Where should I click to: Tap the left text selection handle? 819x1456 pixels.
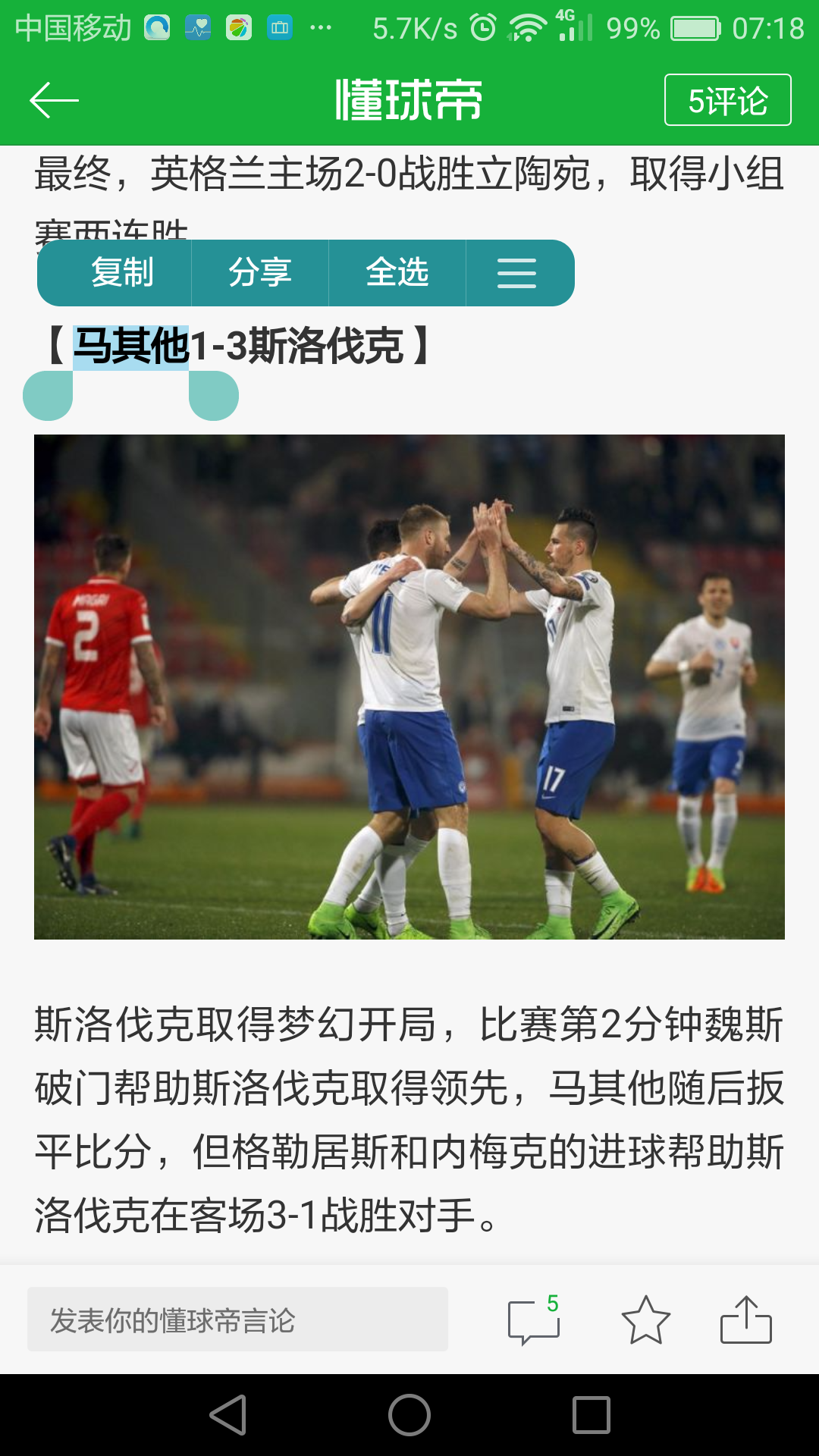click(x=47, y=394)
